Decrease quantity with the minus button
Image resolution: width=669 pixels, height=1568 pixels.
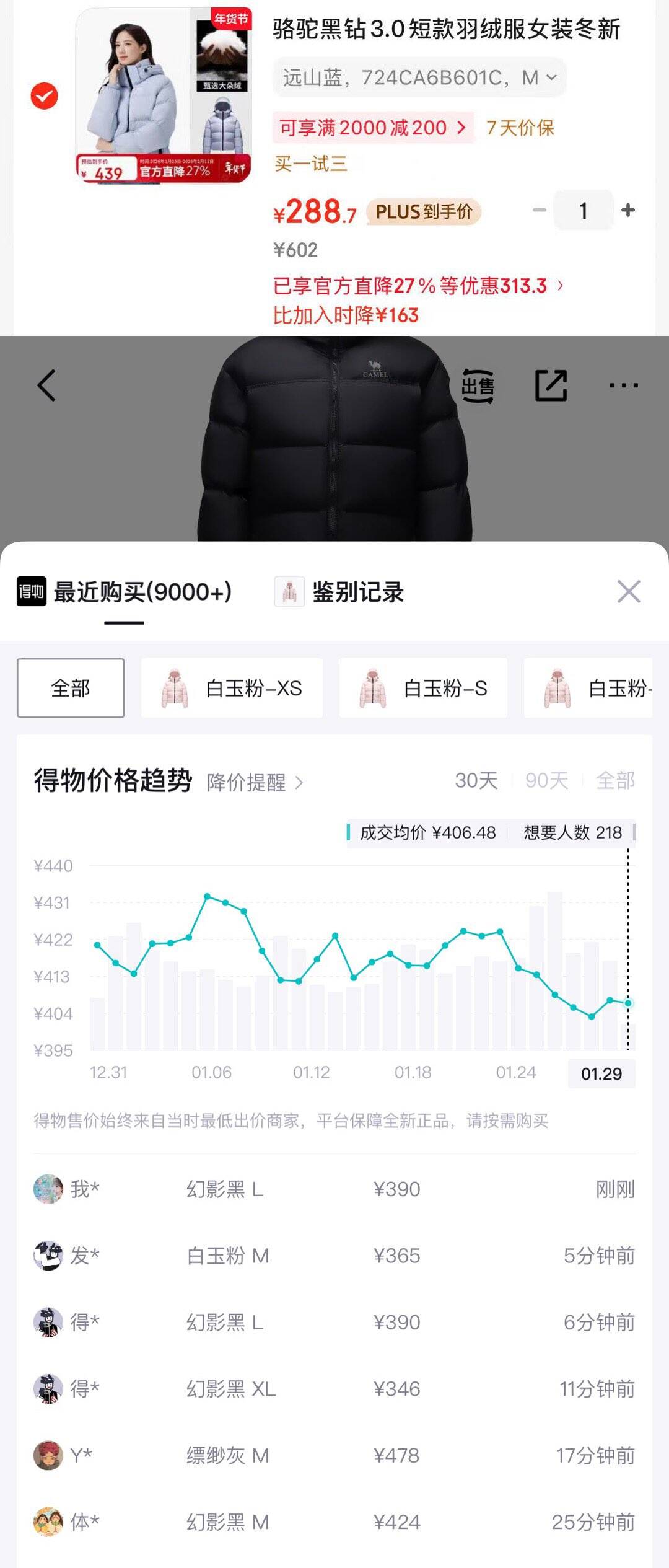point(540,210)
